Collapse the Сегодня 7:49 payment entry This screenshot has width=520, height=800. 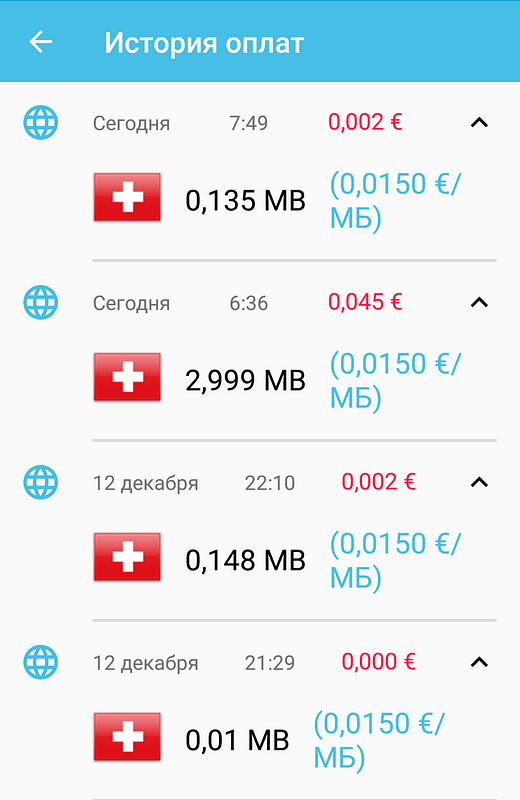point(479,122)
